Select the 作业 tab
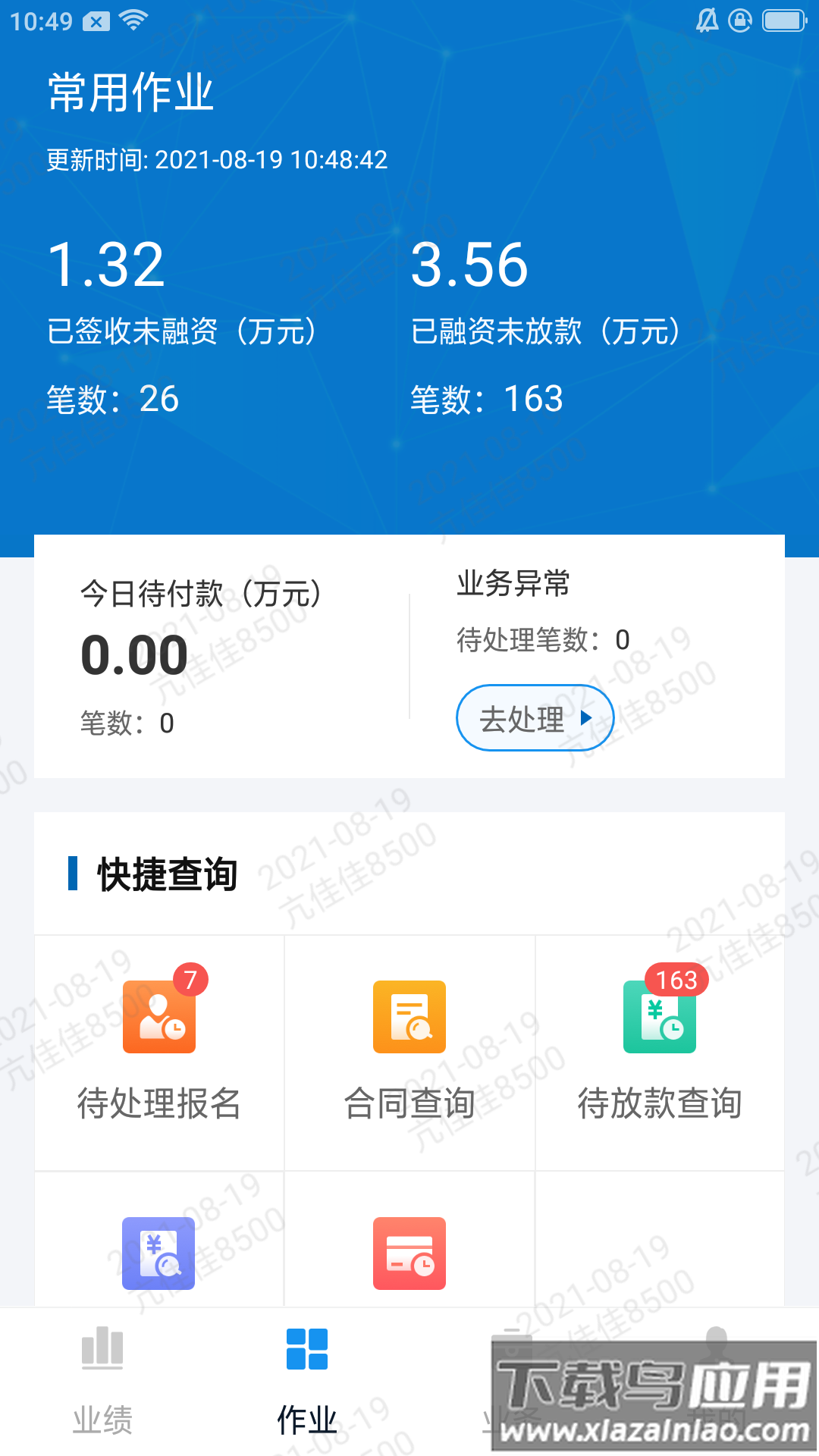This screenshot has width=819, height=1456. 307,1380
